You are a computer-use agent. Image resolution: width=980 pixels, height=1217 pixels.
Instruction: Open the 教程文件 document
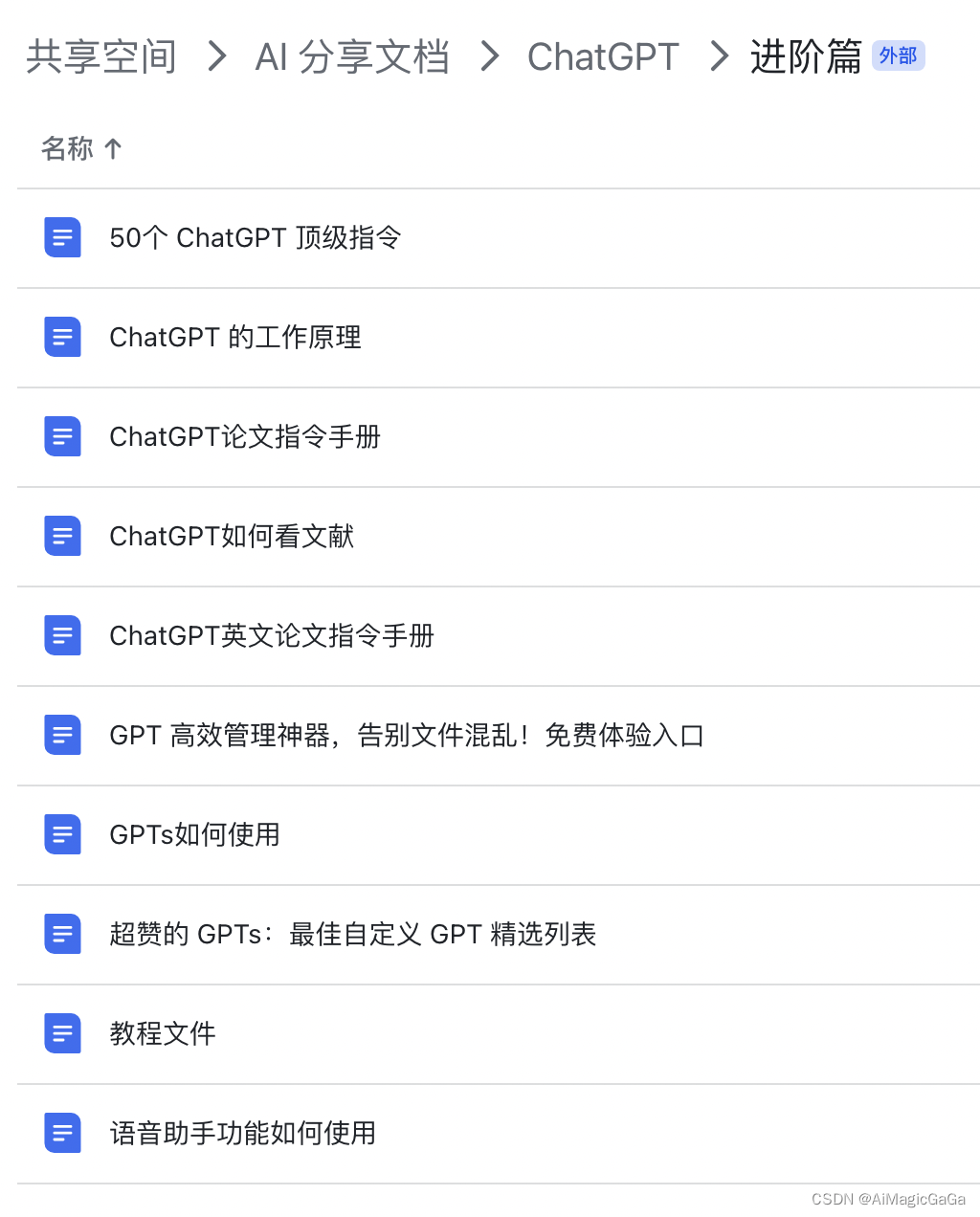(163, 1033)
